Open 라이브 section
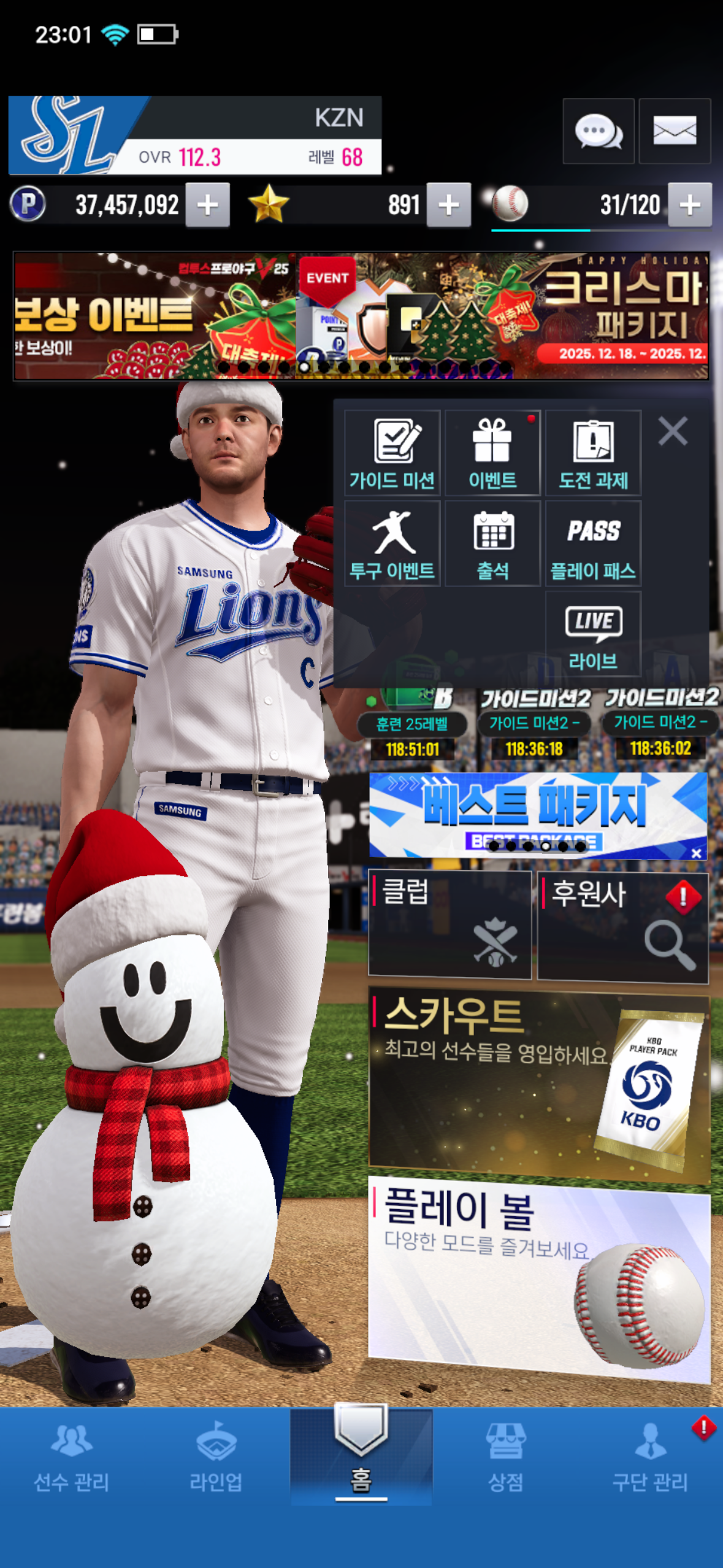Image resolution: width=723 pixels, height=1568 pixels. point(593,634)
